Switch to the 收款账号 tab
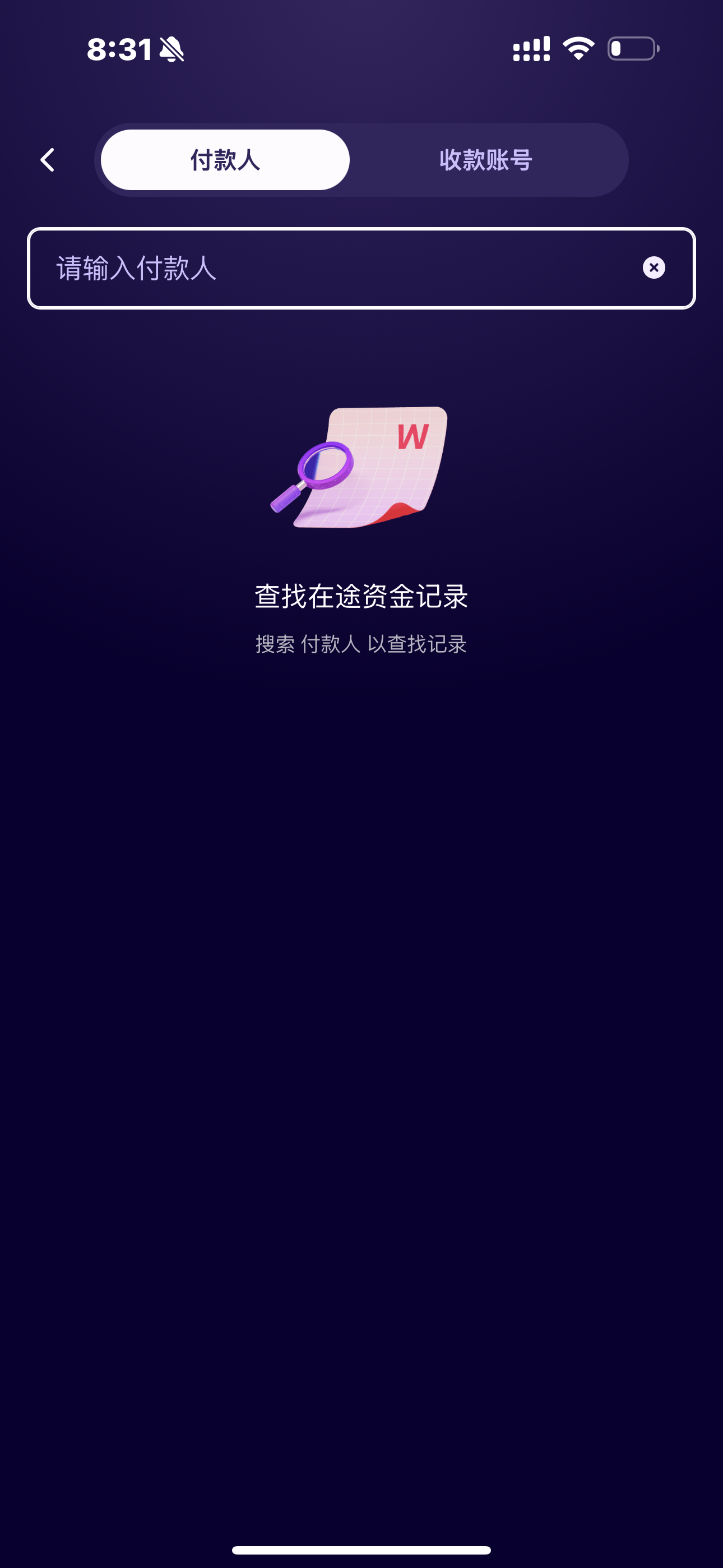 point(485,159)
